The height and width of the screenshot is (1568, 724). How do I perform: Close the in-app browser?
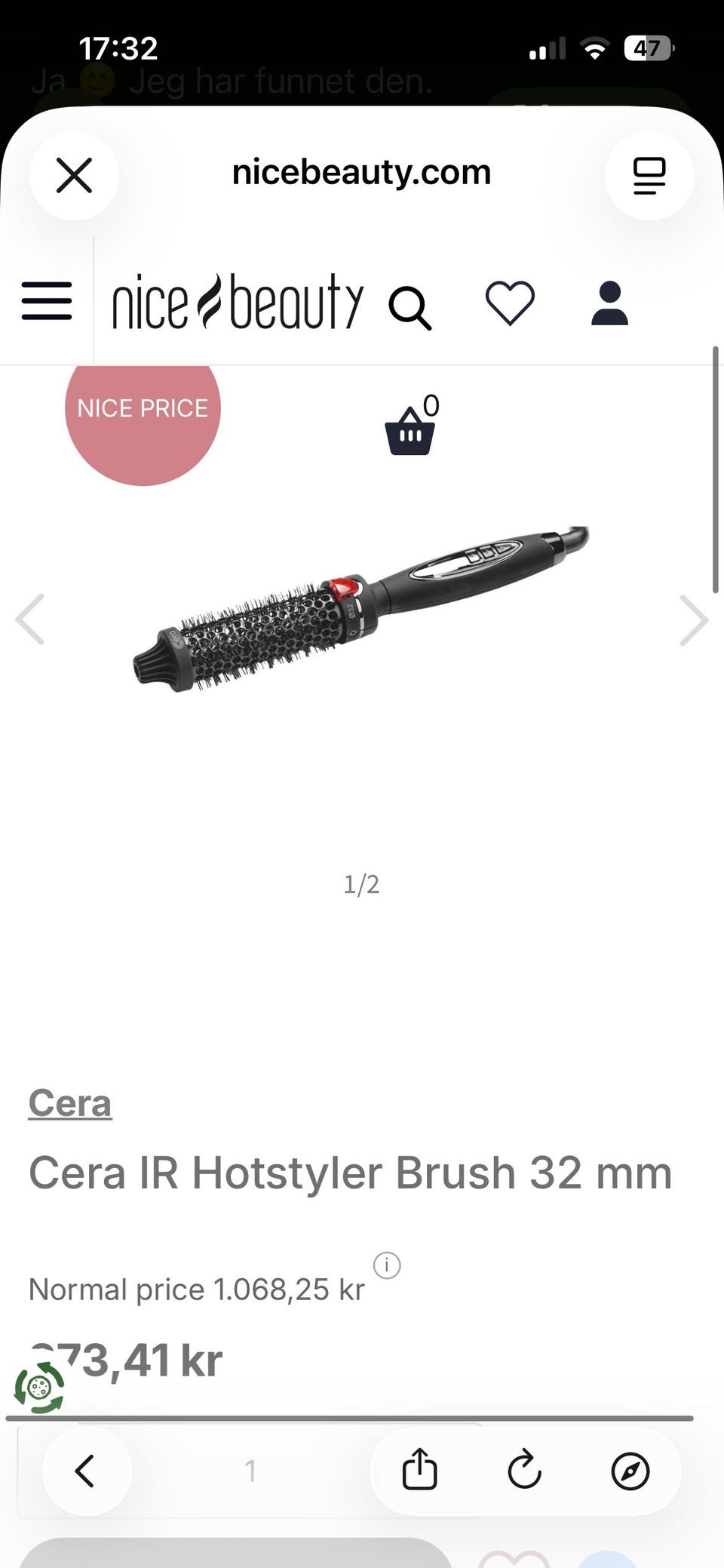point(74,176)
